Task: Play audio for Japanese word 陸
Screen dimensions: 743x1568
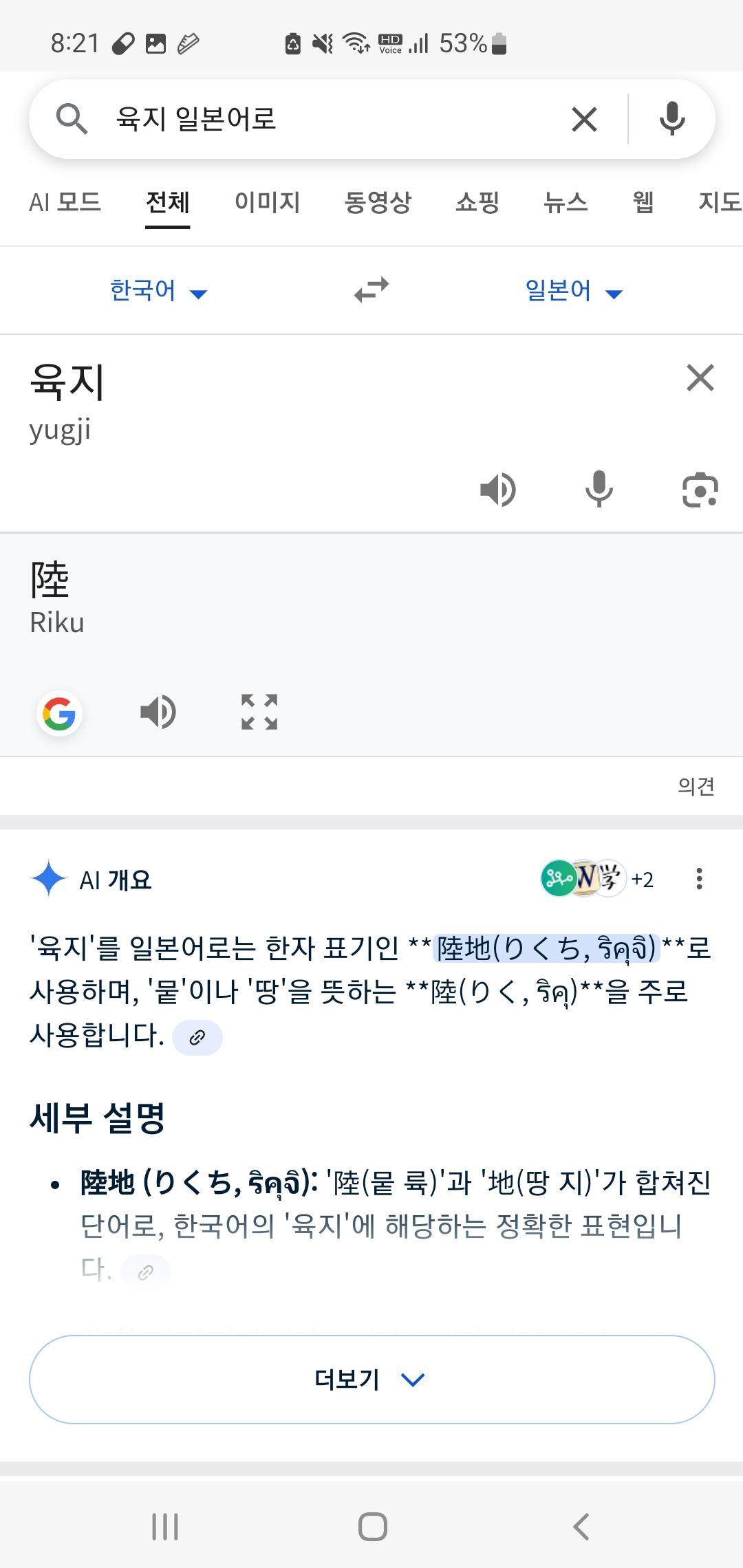Action: 159,712
